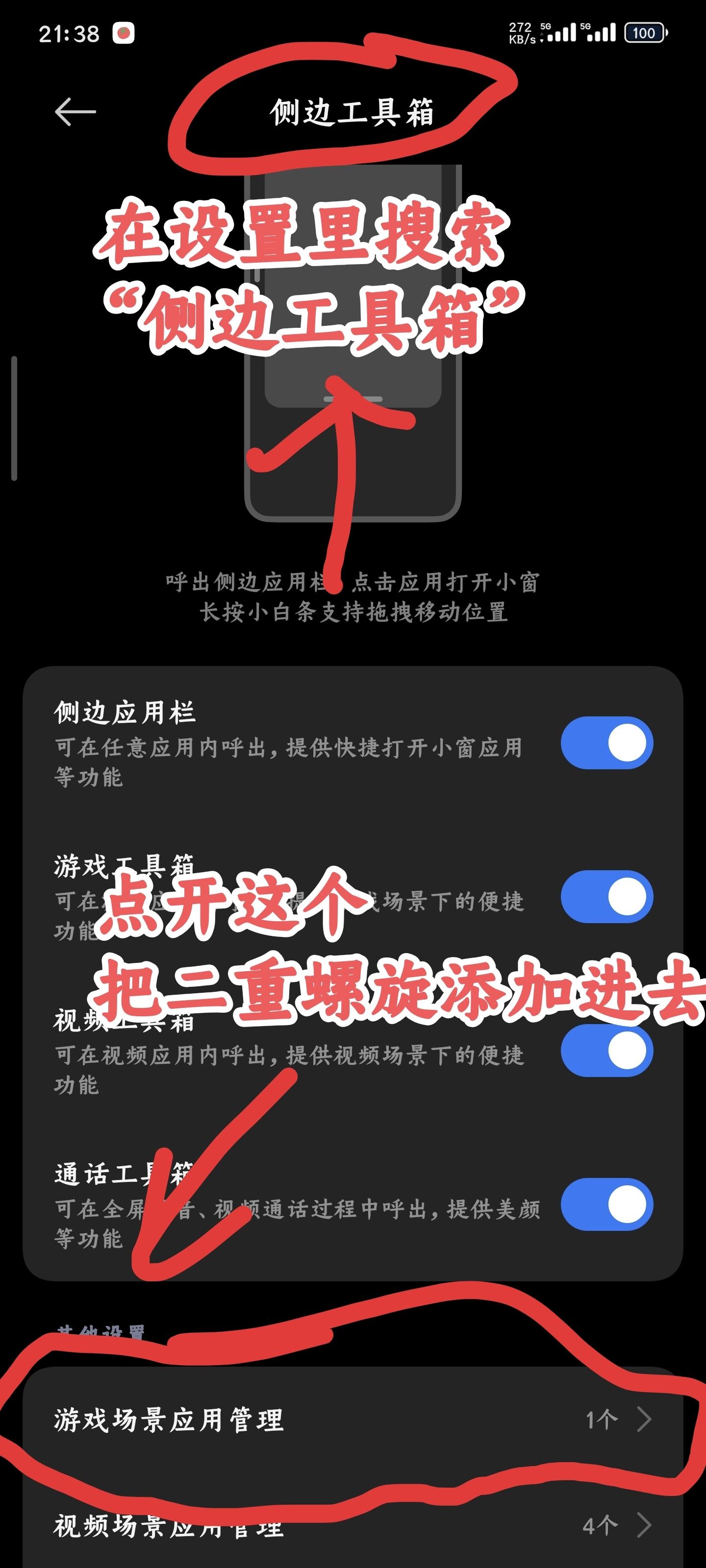The height and width of the screenshot is (1568, 706).
Task: Go back from 侧边工具箱 settings
Action: (x=75, y=112)
